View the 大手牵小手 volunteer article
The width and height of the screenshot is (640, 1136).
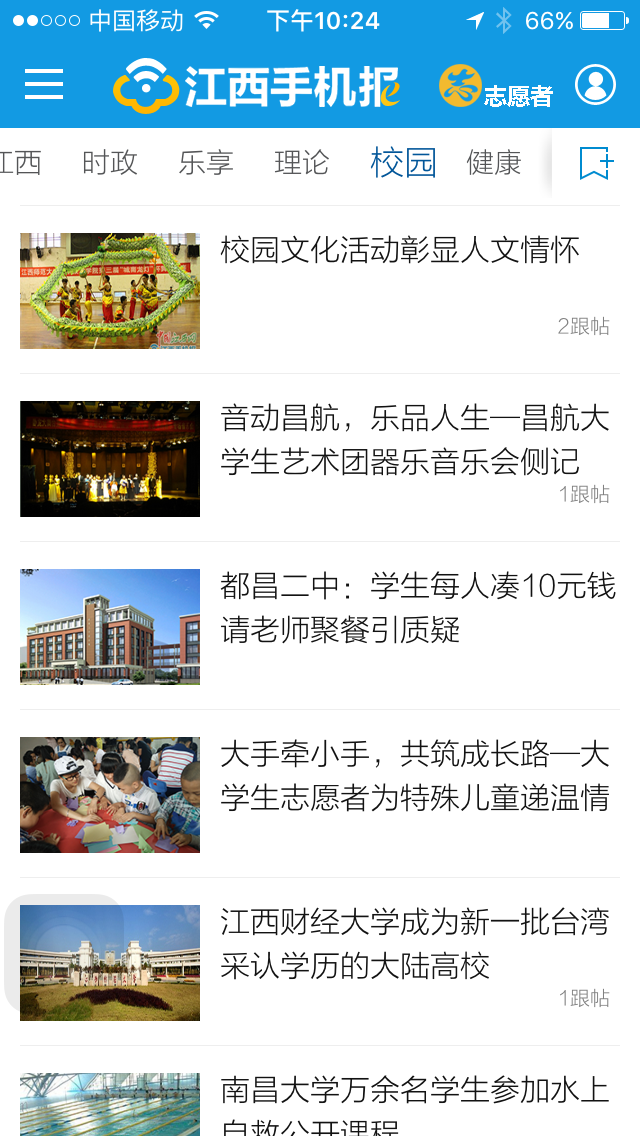pos(414,776)
